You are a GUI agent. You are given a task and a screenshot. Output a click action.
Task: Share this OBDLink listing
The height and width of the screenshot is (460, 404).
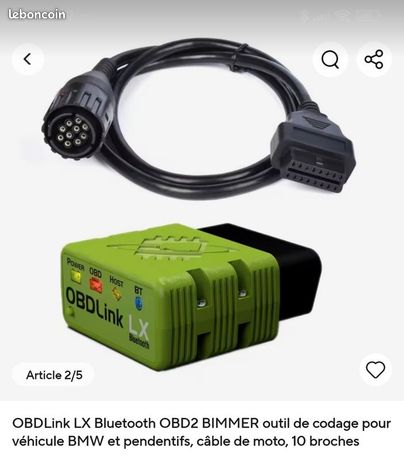pyautogui.click(x=374, y=60)
